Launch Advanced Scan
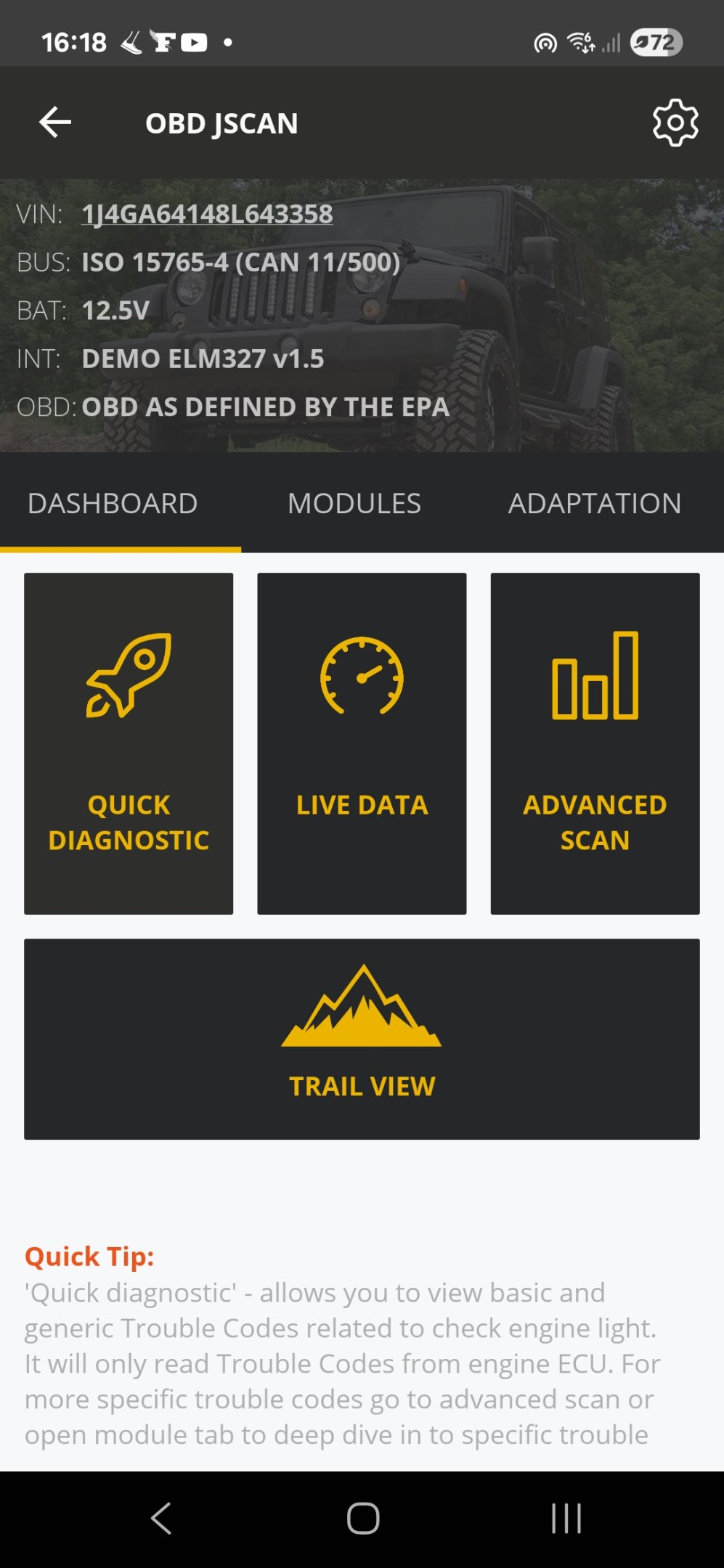This screenshot has width=724, height=1568. pyautogui.click(x=595, y=743)
